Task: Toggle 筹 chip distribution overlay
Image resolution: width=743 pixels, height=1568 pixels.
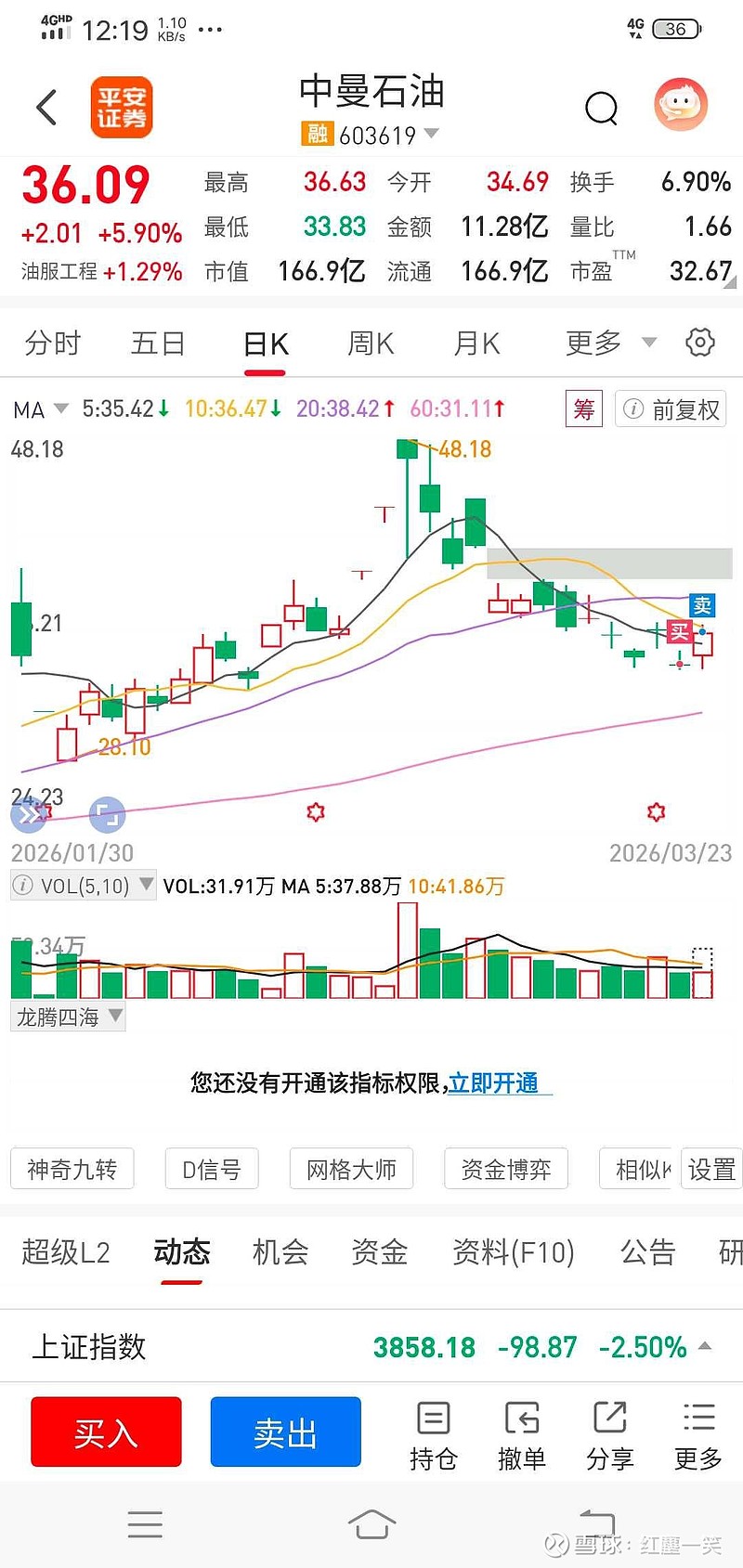Action: coord(583,408)
